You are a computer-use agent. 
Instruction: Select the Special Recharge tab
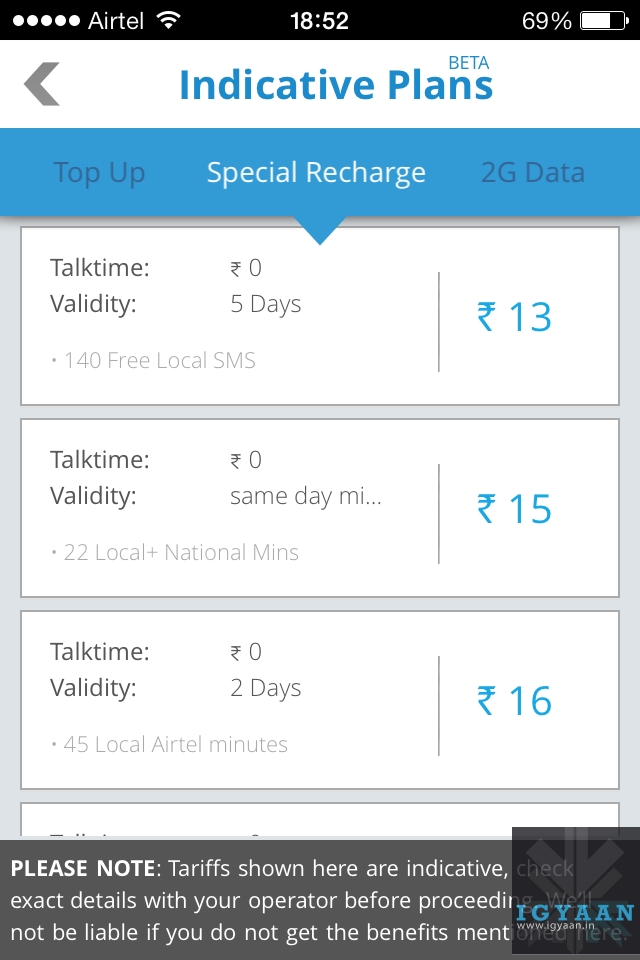316,173
